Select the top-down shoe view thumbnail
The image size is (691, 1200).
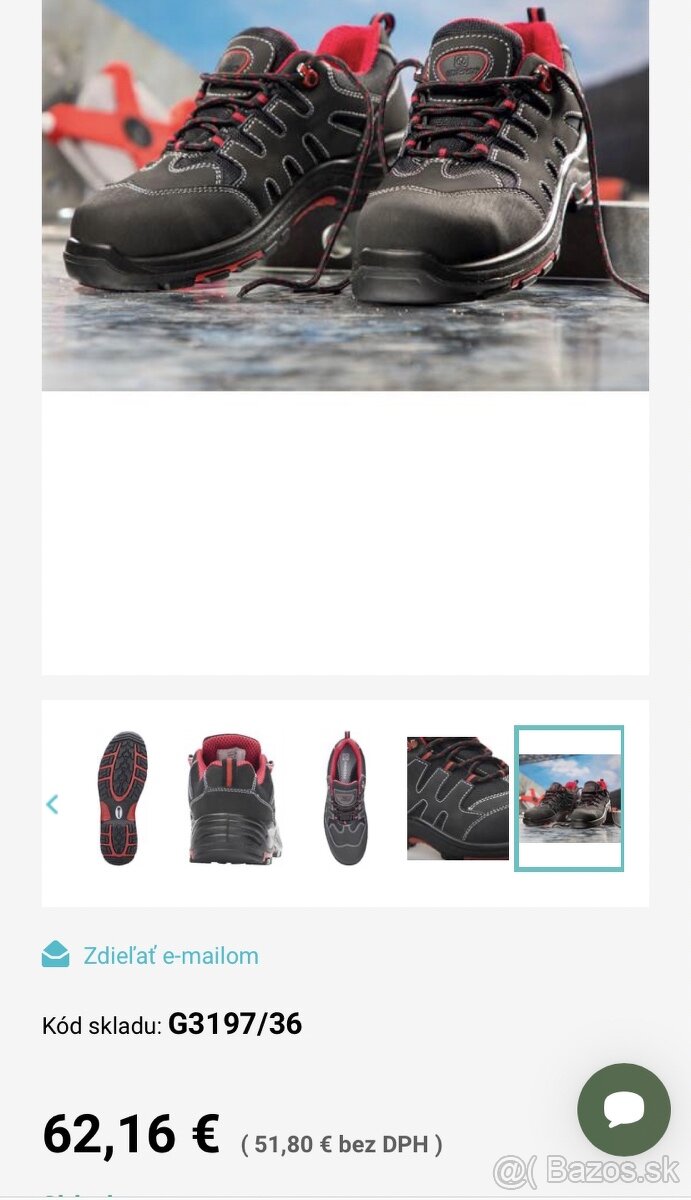click(345, 798)
